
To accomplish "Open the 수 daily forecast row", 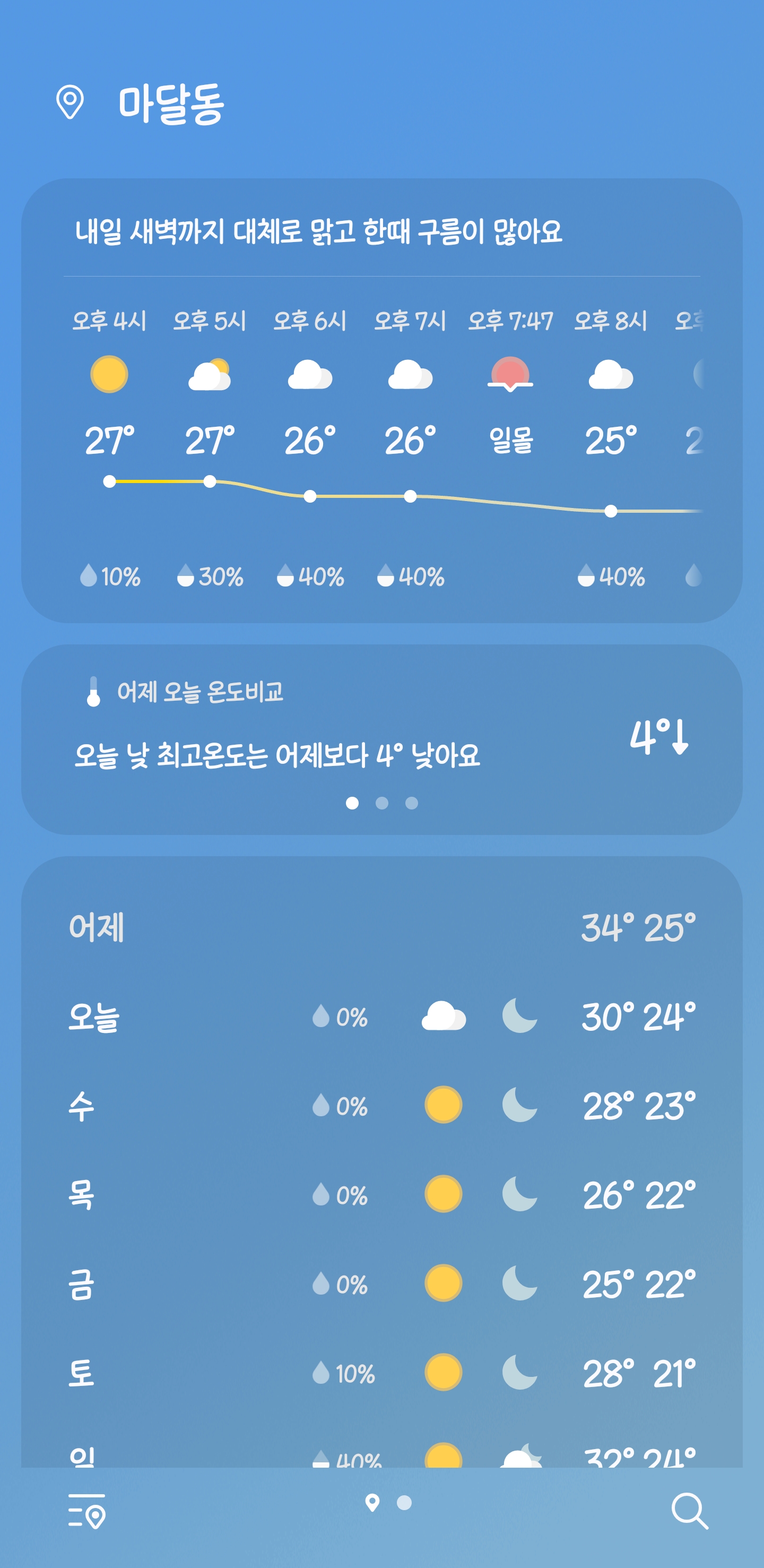I will click(x=382, y=1105).
